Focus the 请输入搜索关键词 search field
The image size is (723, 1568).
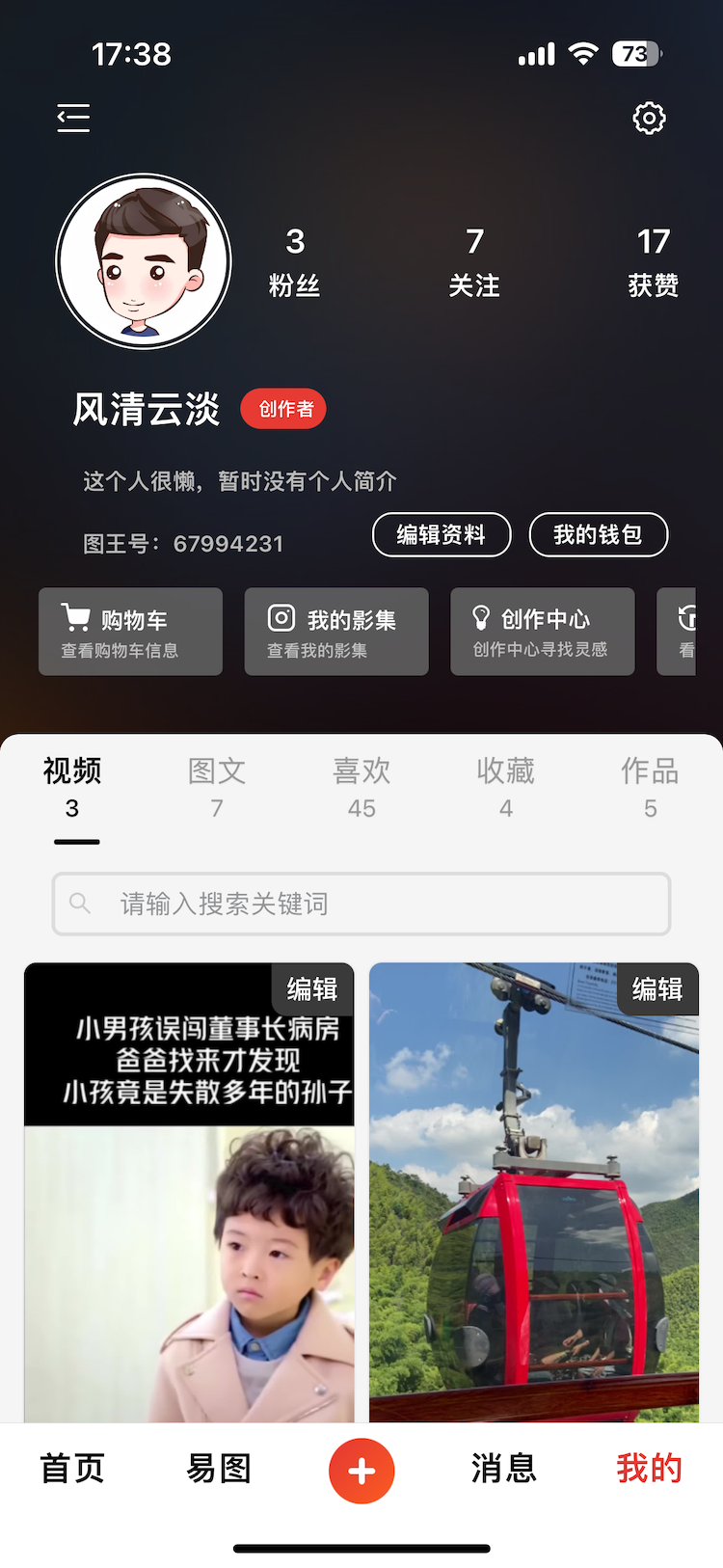tap(361, 904)
